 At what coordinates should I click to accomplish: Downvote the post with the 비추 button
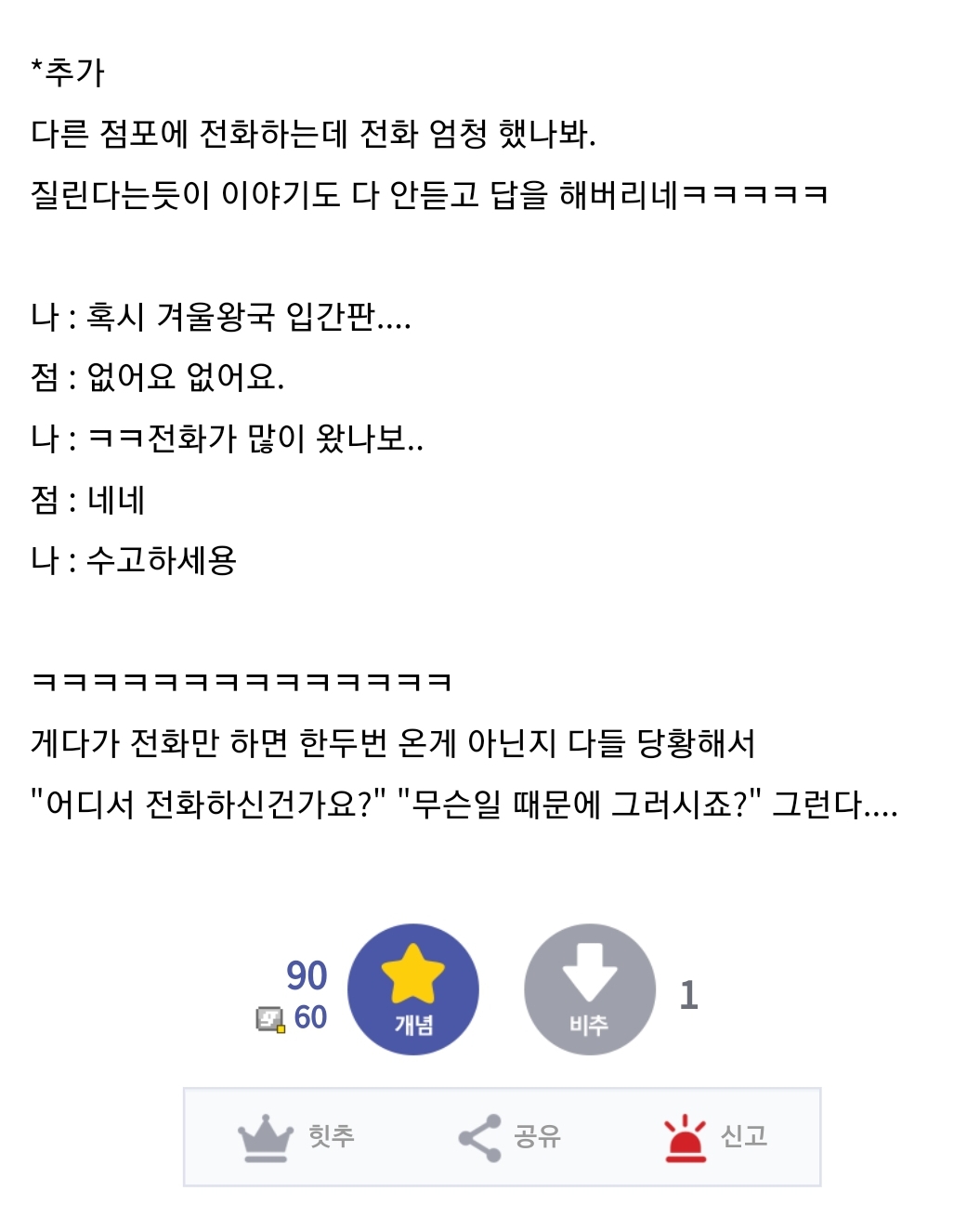click(x=589, y=988)
